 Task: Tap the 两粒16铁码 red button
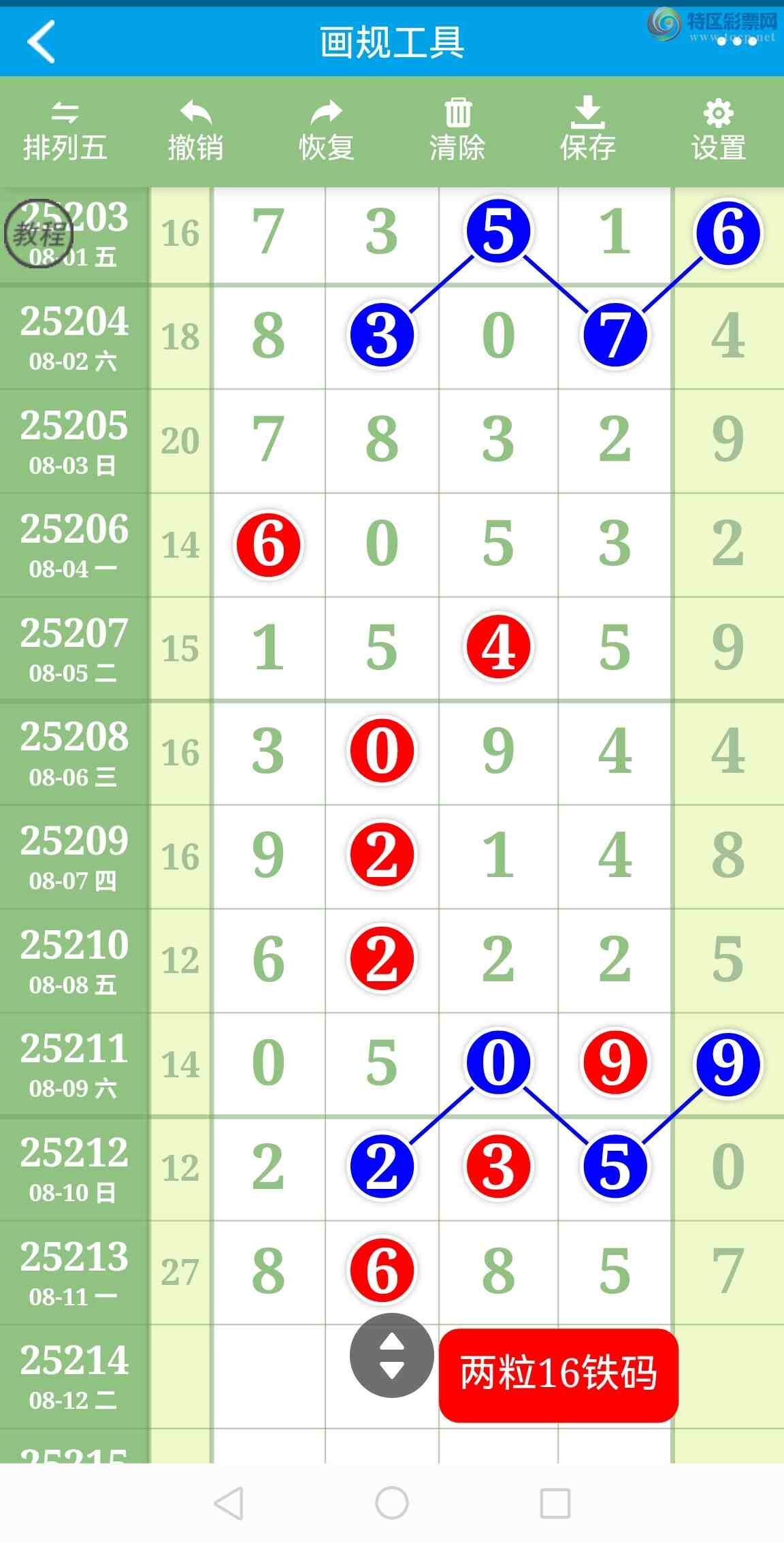pyautogui.click(x=559, y=1374)
